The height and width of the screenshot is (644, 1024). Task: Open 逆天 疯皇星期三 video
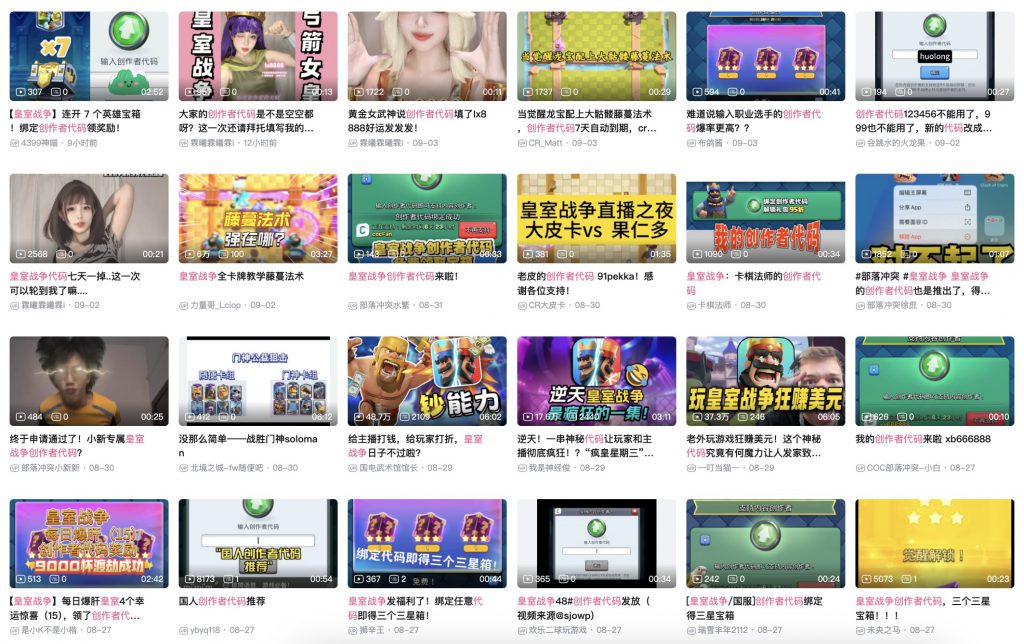(596, 381)
